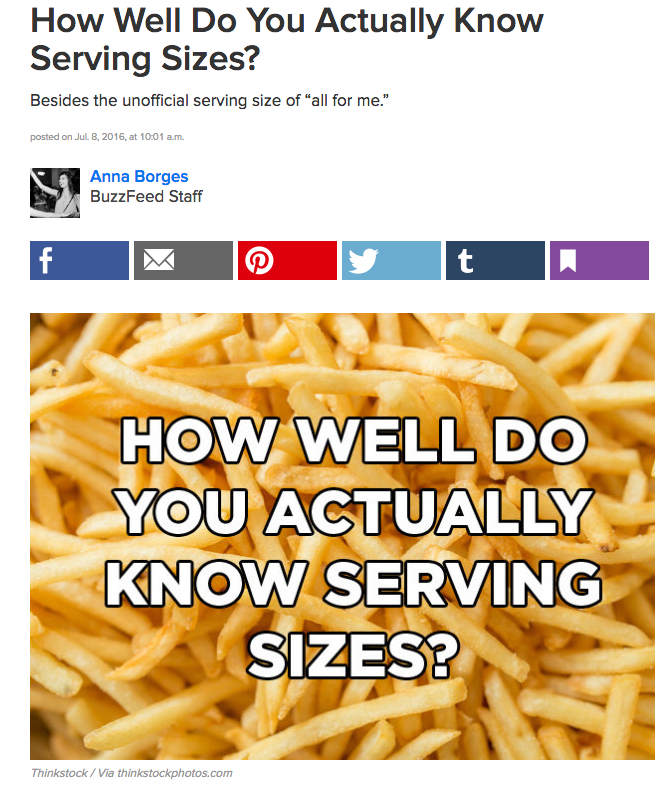Screen dimensions: 672x794
Task: Bookmark this article with purple button
Action: [x=599, y=261]
